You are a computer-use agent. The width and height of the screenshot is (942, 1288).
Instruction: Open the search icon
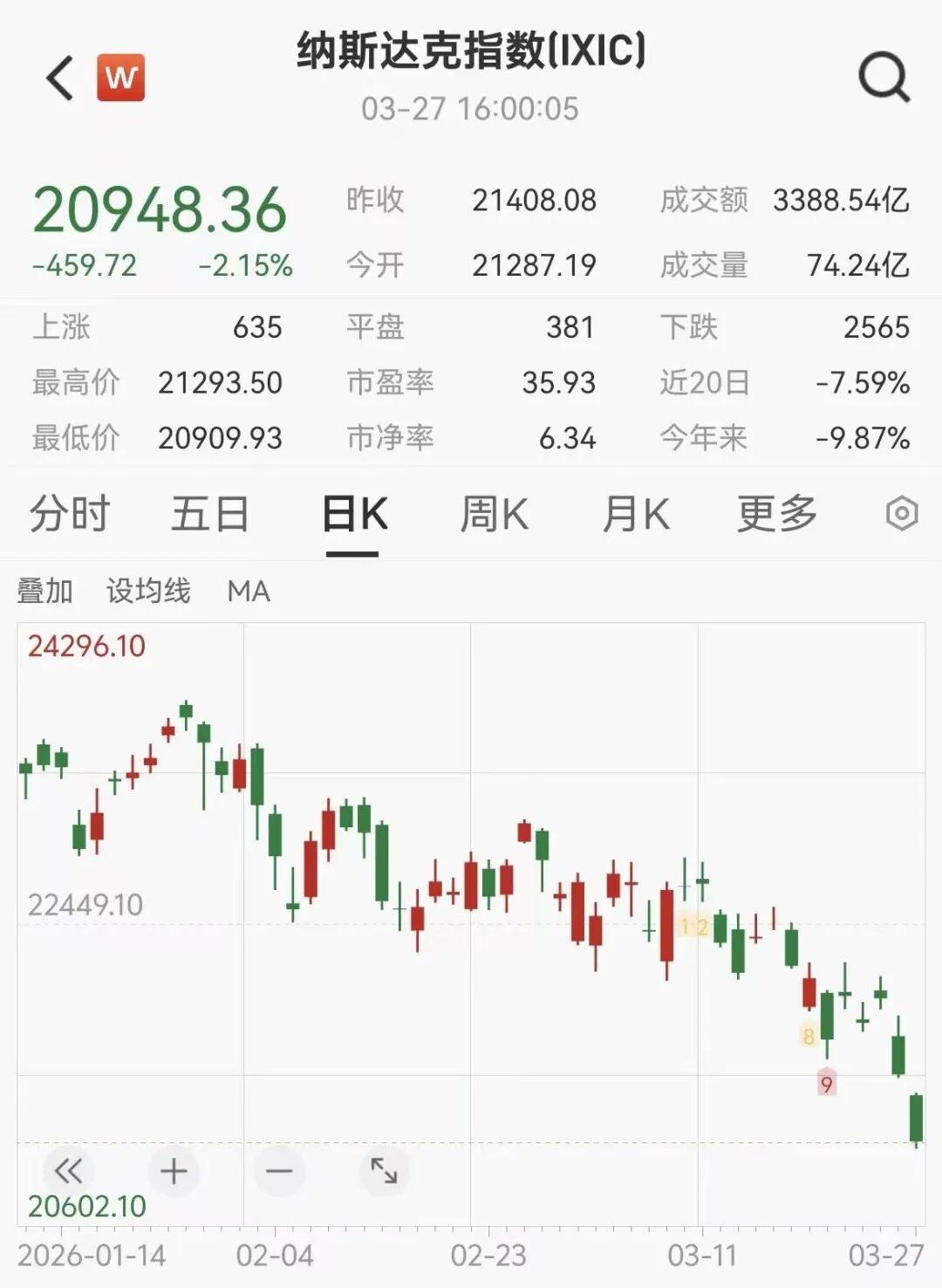coord(884,77)
